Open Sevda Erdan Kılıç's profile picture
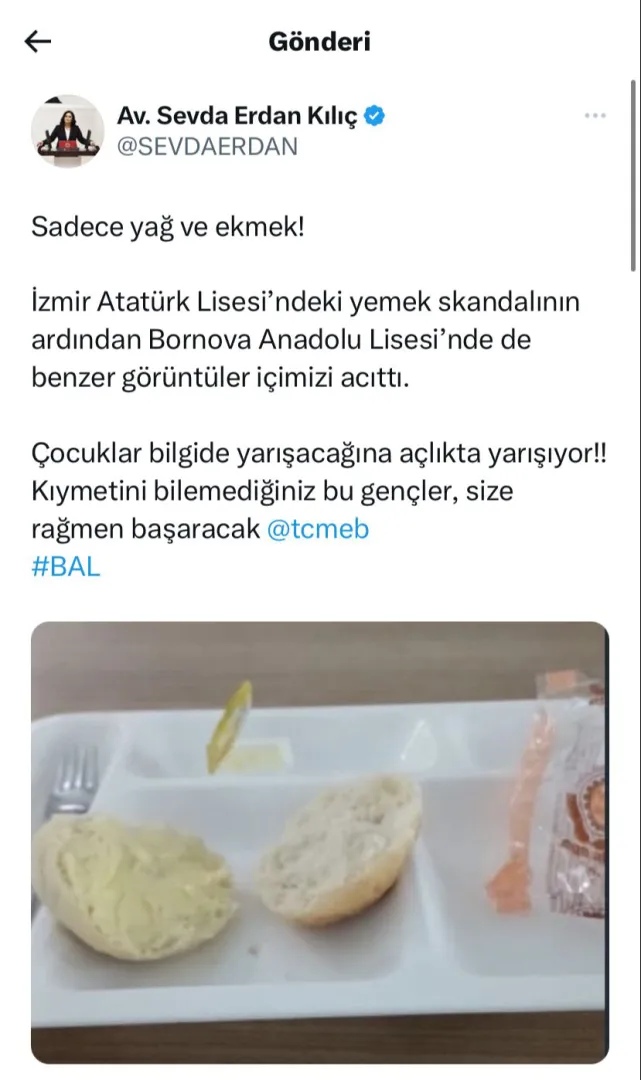The width and height of the screenshot is (641, 1080). 68,131
